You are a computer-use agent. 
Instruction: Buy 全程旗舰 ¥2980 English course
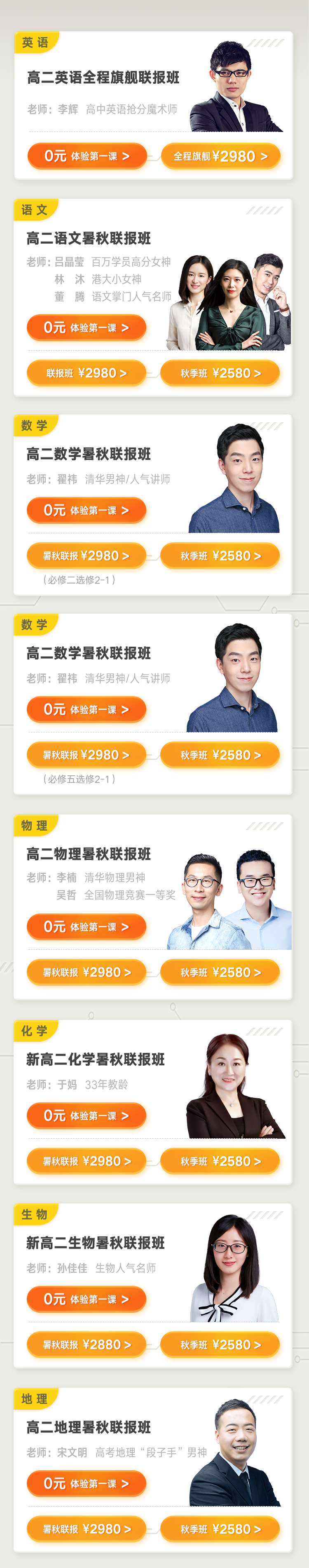coord(220,156)
